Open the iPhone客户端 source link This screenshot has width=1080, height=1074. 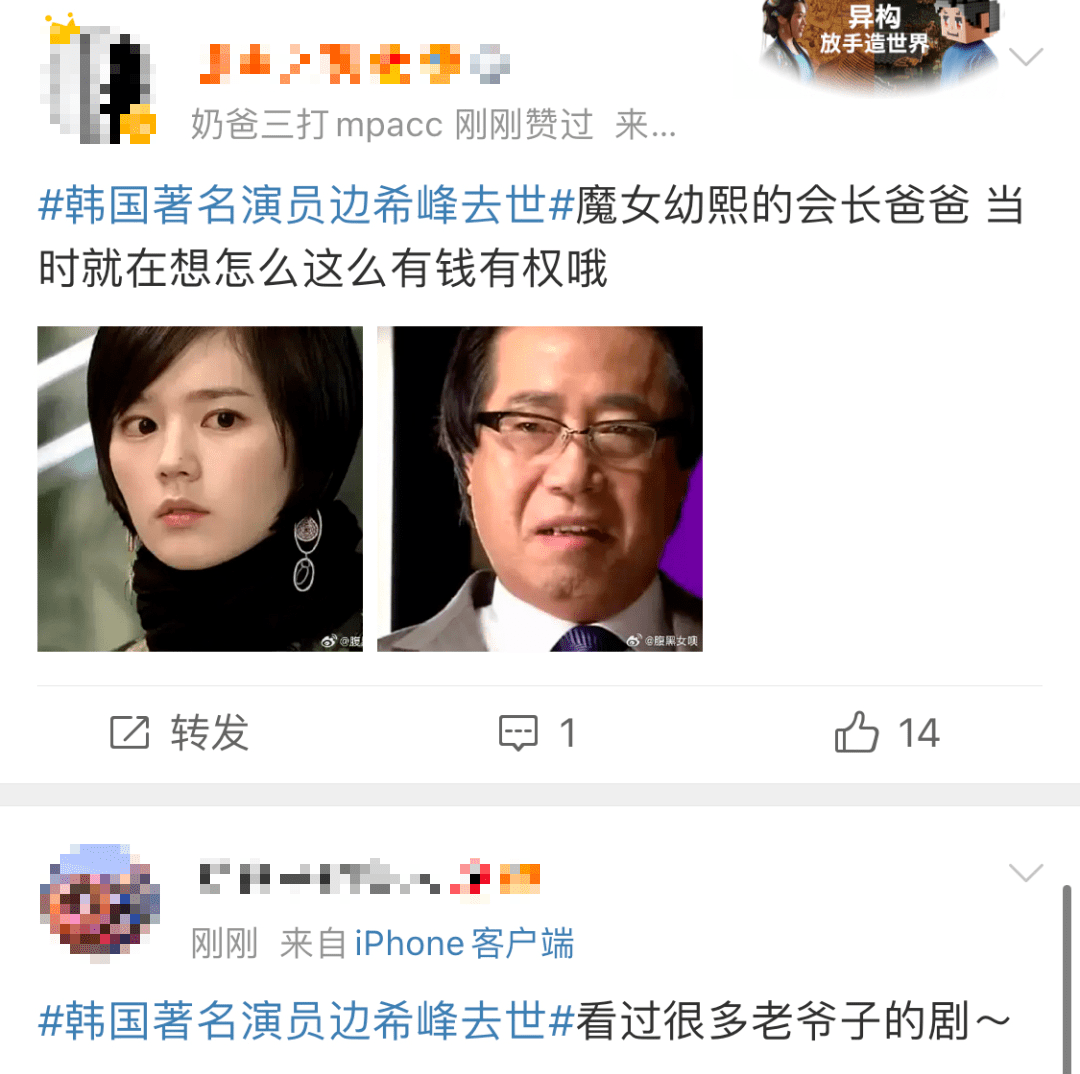(x=464, y=943)
